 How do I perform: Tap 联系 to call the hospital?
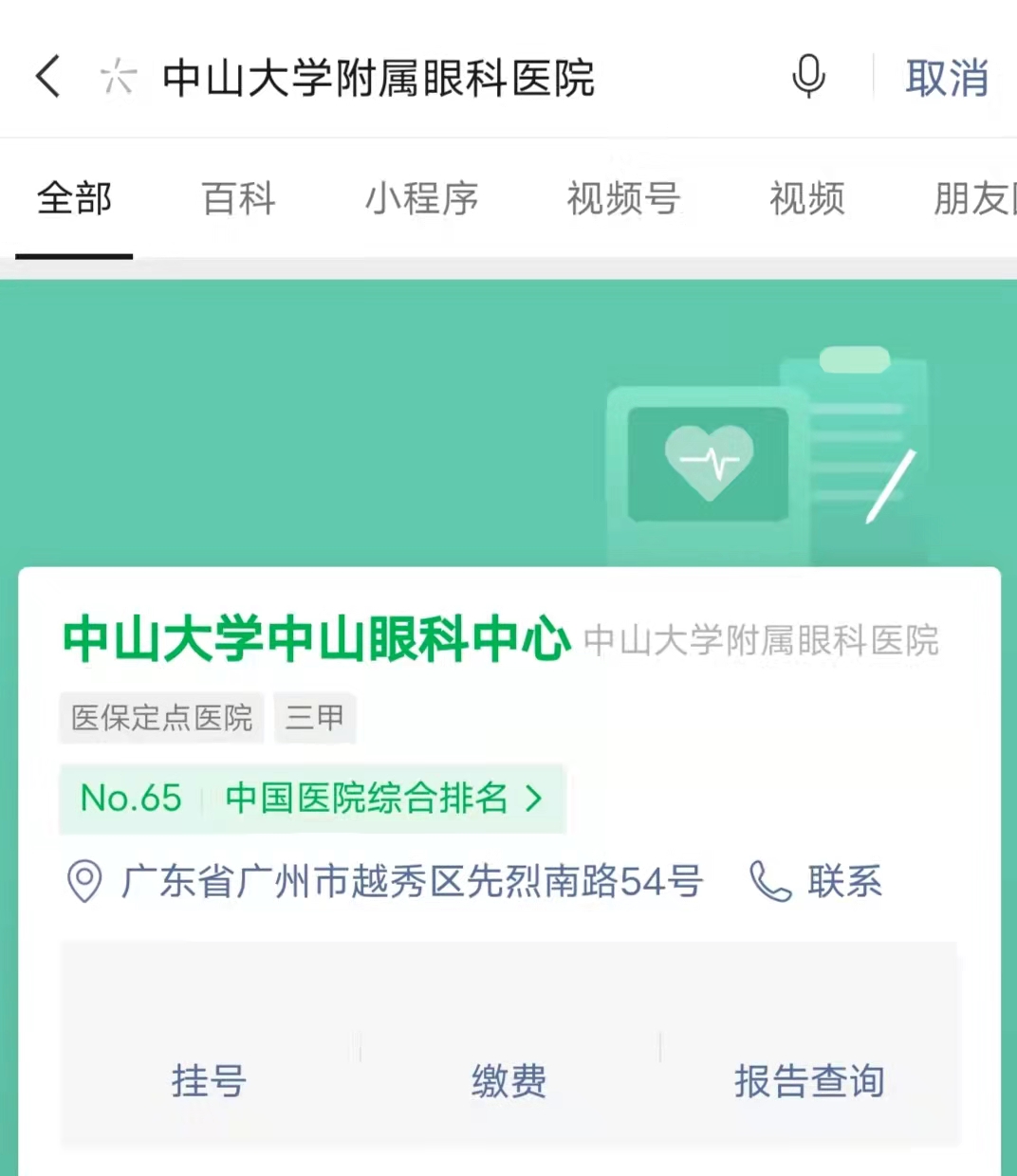[x=817, y=881]
